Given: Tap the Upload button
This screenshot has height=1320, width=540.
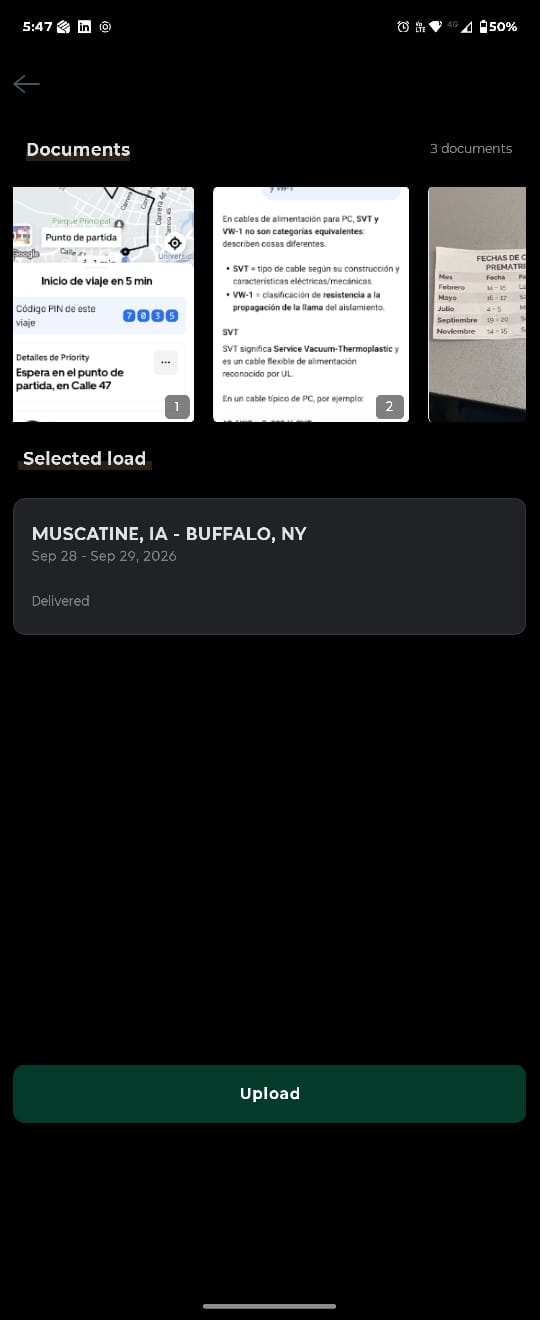Looking at the screenshot, I should [x=269, y=1094].
